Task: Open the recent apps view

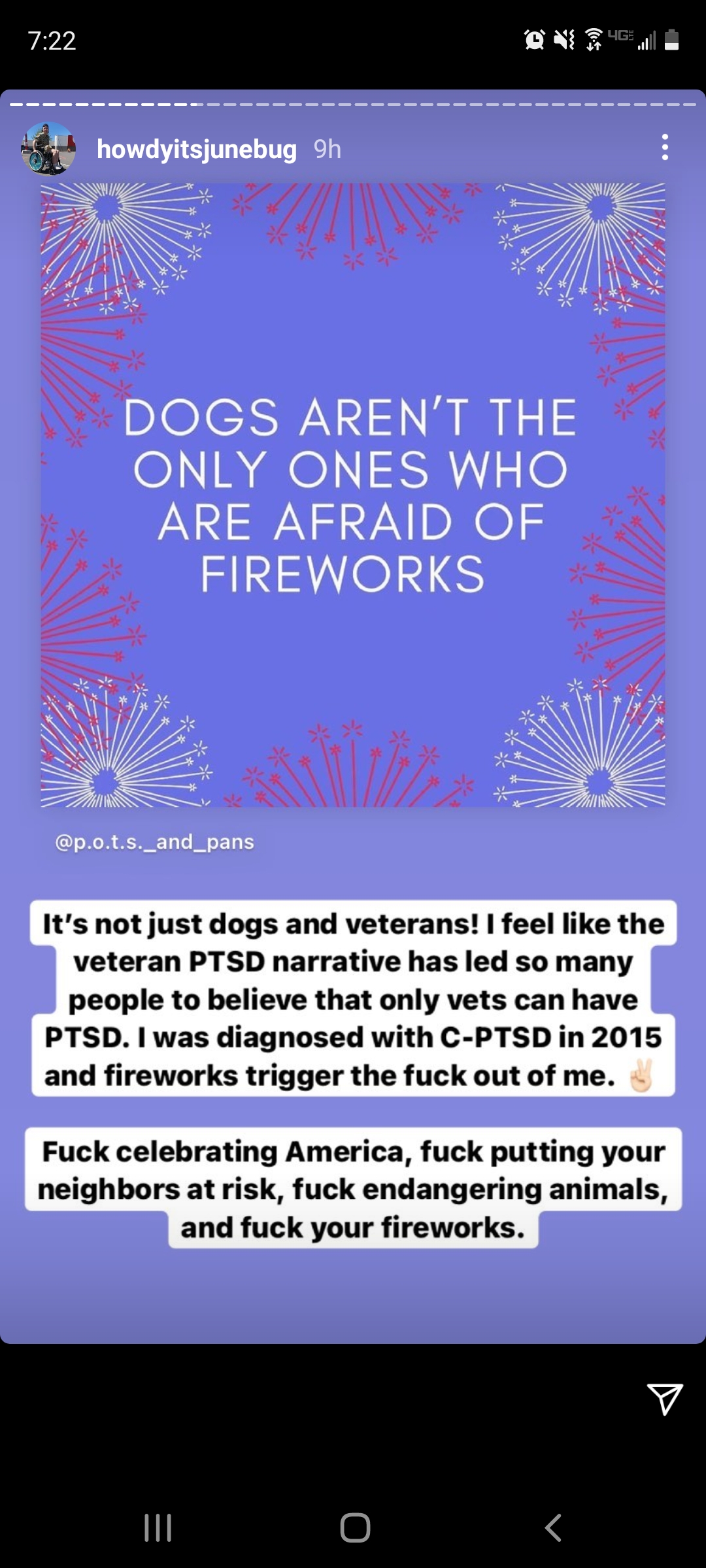Action: (x=158, y=1527)
